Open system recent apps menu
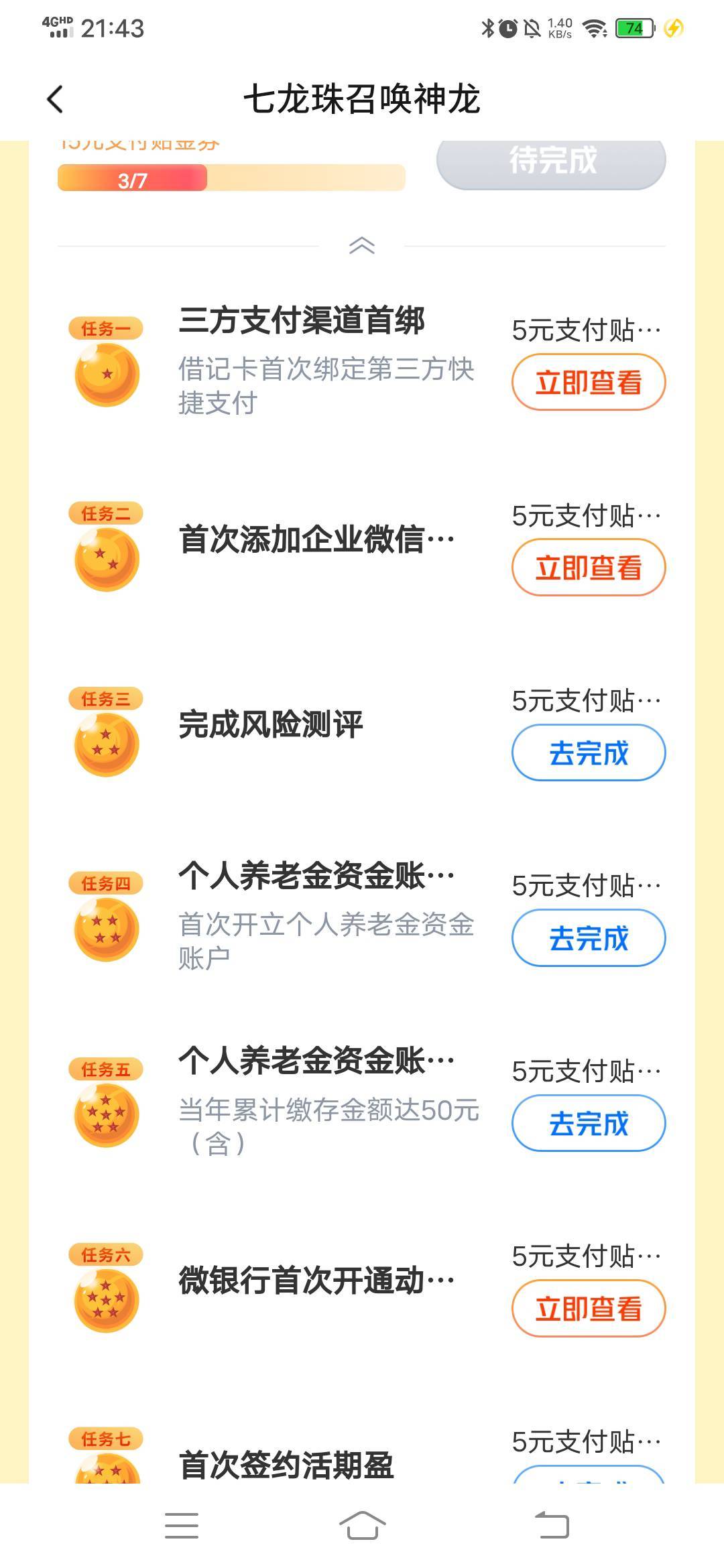This screenshot has height=1568, width=724. coord(182,1526)
